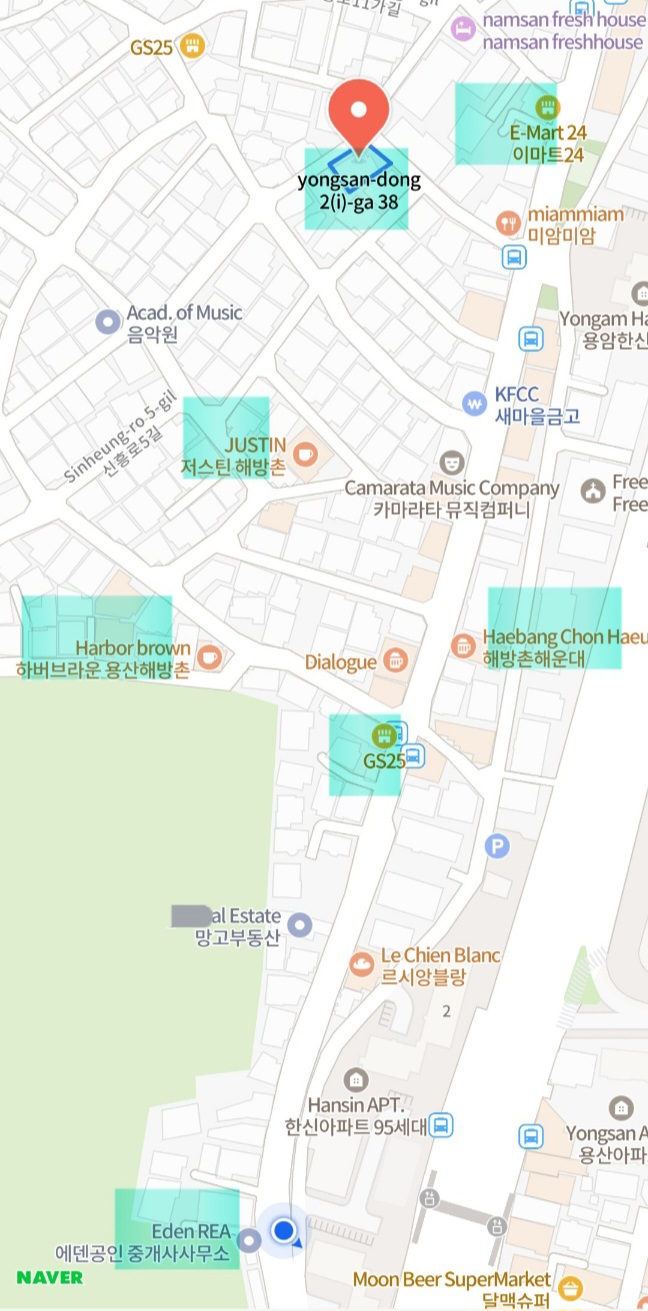Open the KFCC bank marker

(x=474, y=404)
